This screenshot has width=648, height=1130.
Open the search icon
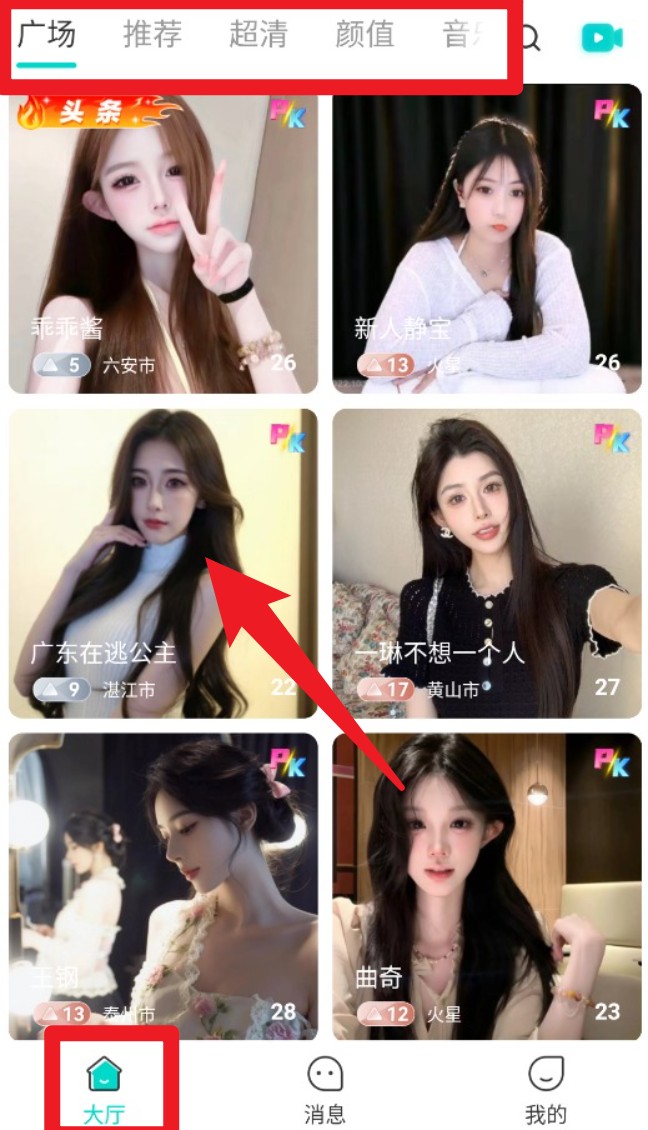pyautogui.click(x=530, y=39)
